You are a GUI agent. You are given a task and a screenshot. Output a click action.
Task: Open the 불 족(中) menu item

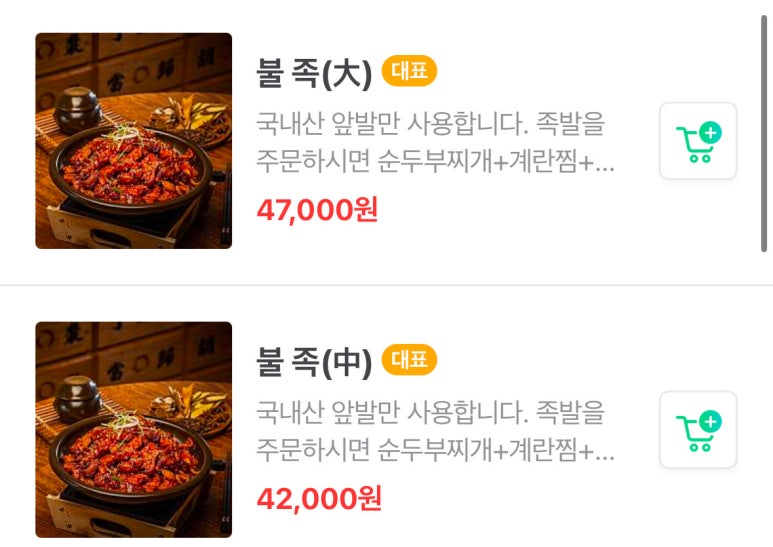[314, 362]
